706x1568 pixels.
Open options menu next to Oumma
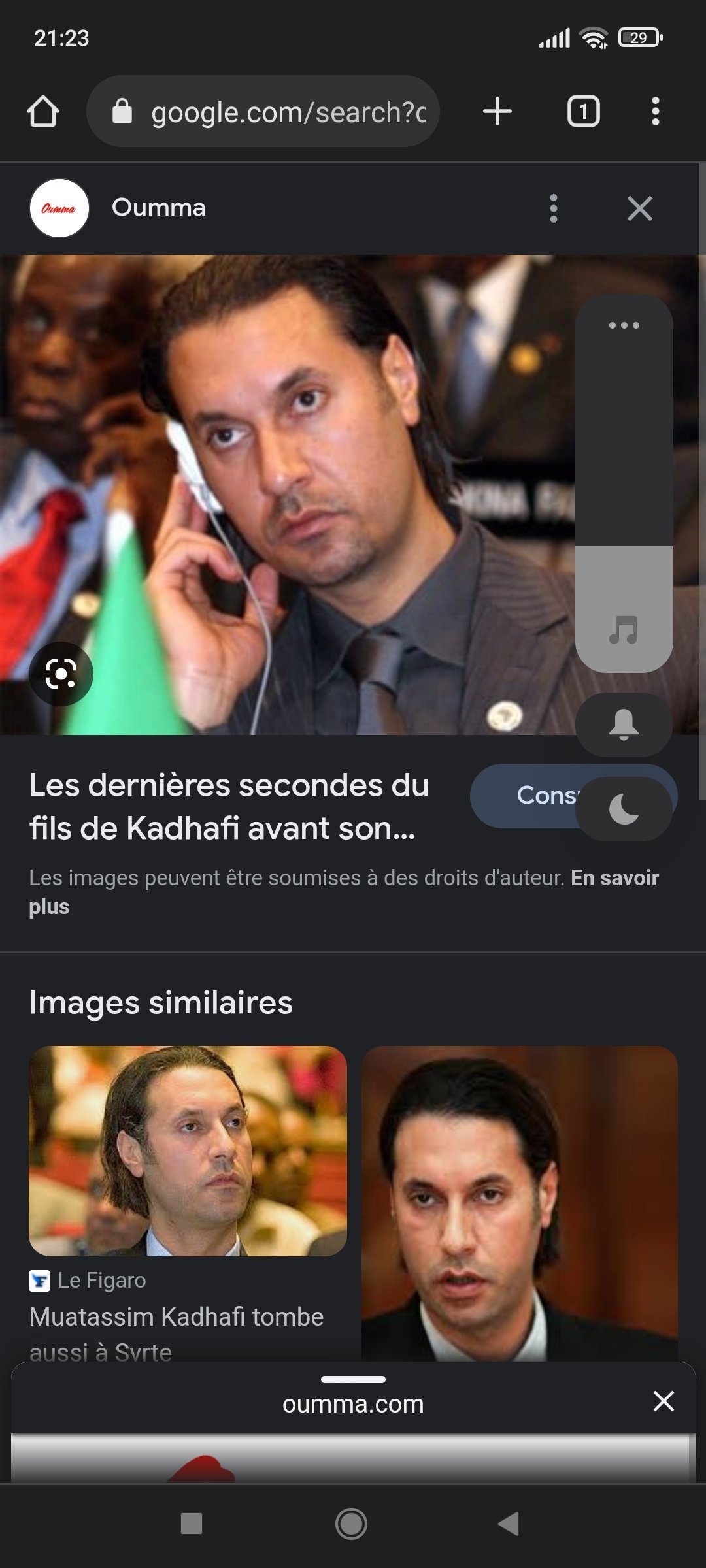553,208
